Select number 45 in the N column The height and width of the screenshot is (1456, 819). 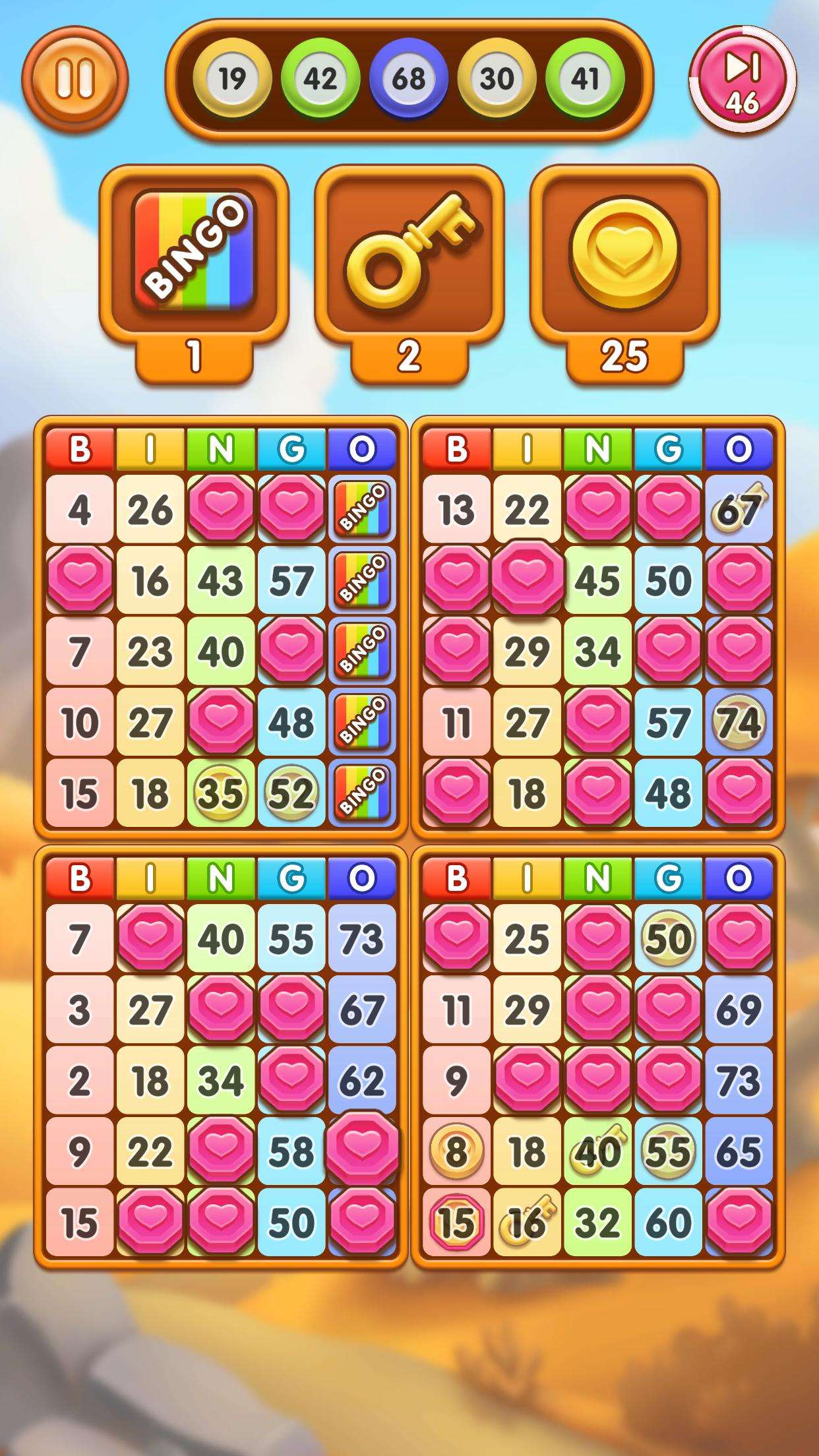point(597,581)
